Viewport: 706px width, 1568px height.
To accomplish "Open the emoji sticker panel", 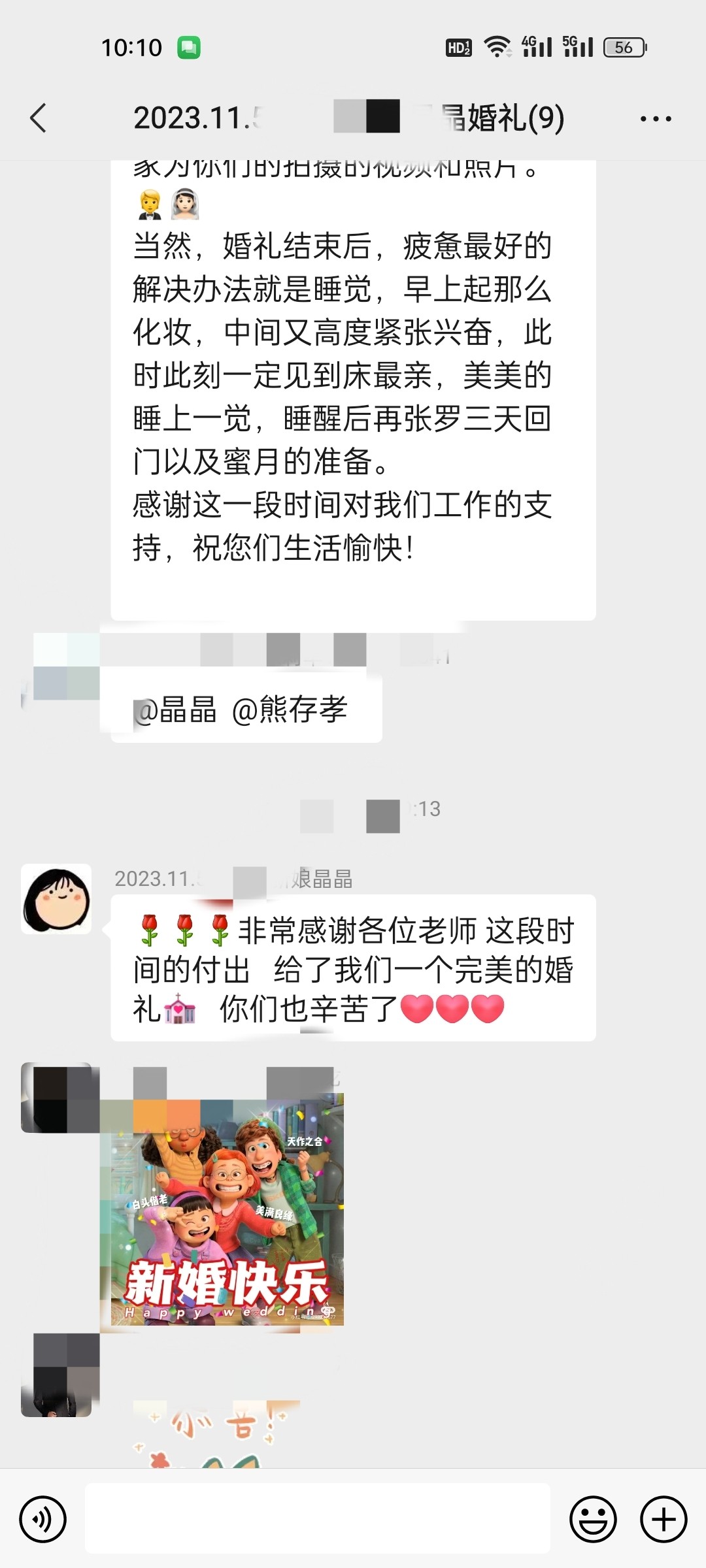I will click(594, 1519).
